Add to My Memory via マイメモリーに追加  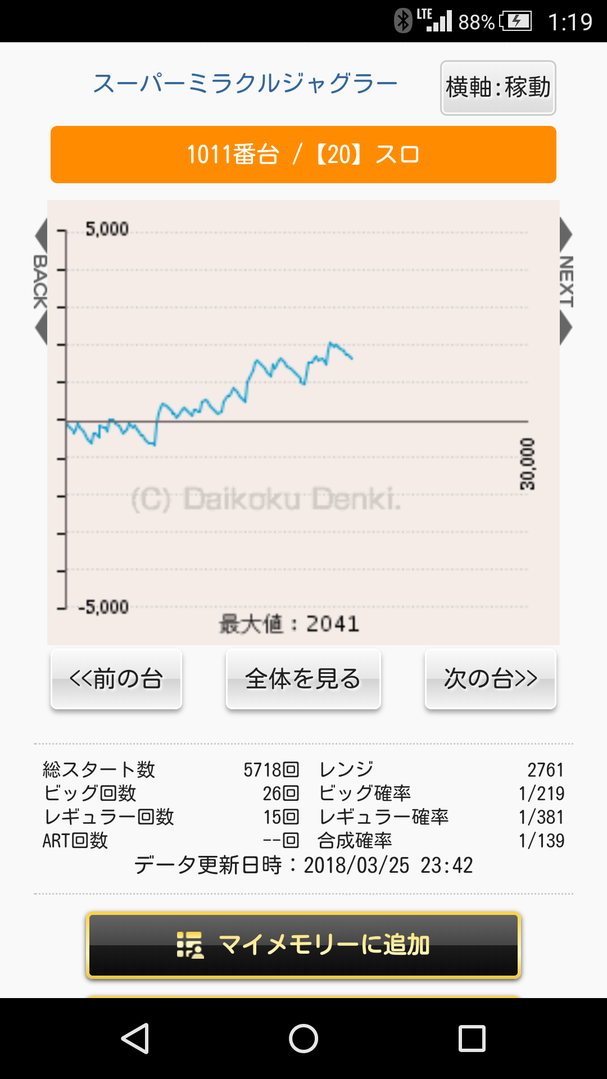303,945
